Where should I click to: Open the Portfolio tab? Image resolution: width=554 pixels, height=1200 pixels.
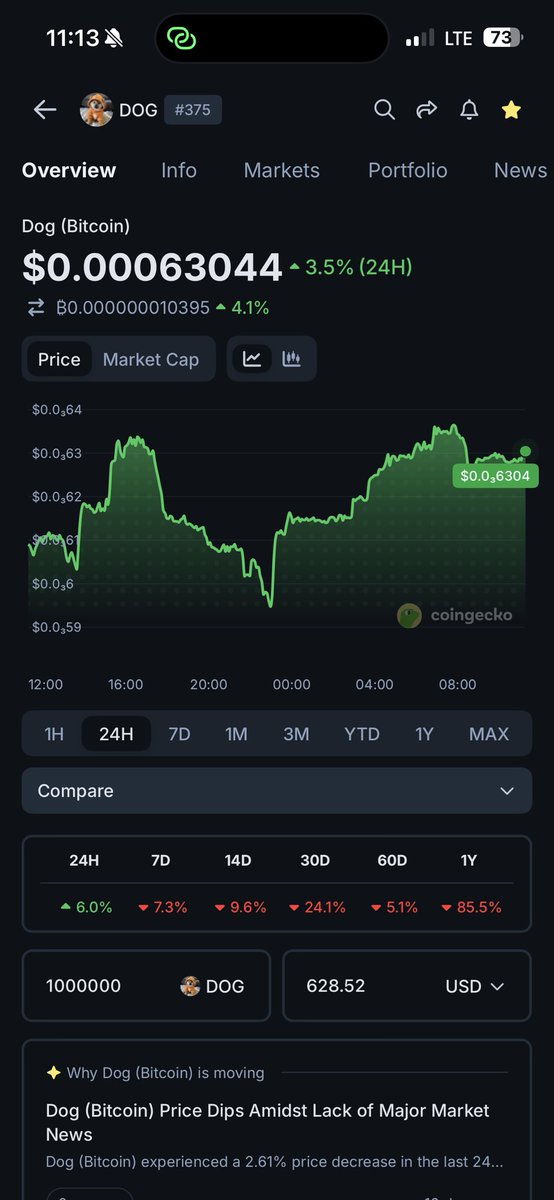click(x=408, y=170)
